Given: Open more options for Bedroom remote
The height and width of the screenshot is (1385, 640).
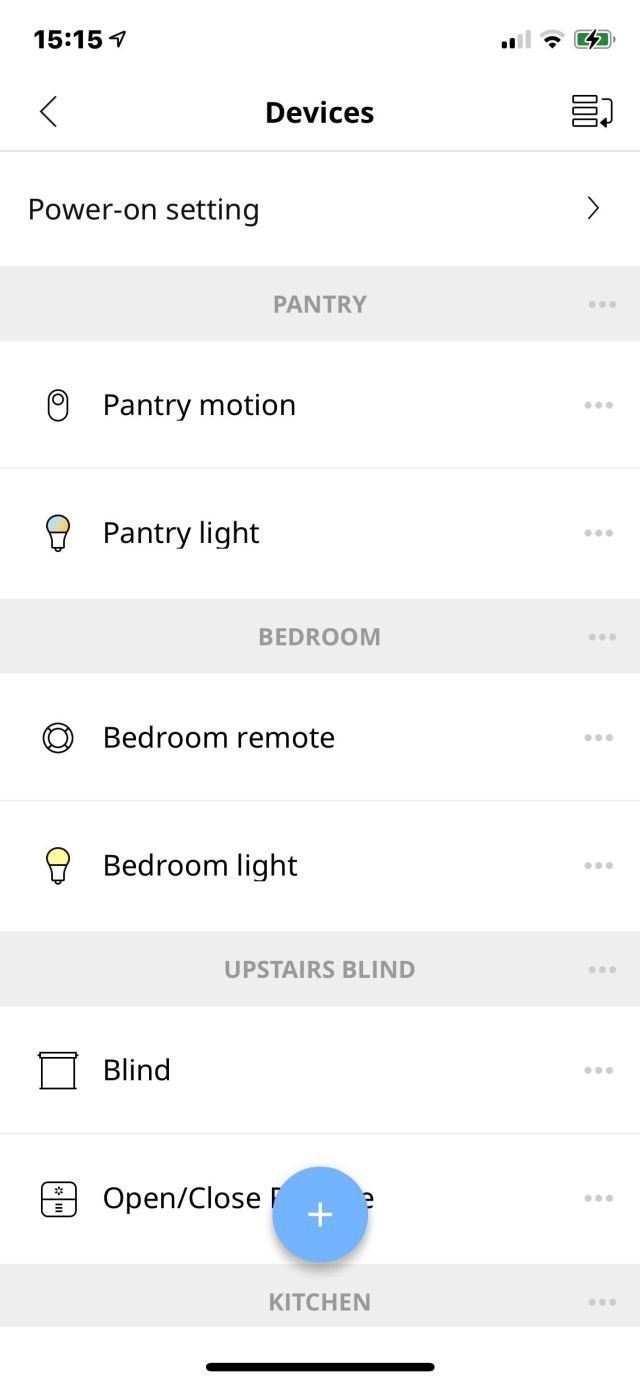Looking at the screenshot, I should [598, 737].
